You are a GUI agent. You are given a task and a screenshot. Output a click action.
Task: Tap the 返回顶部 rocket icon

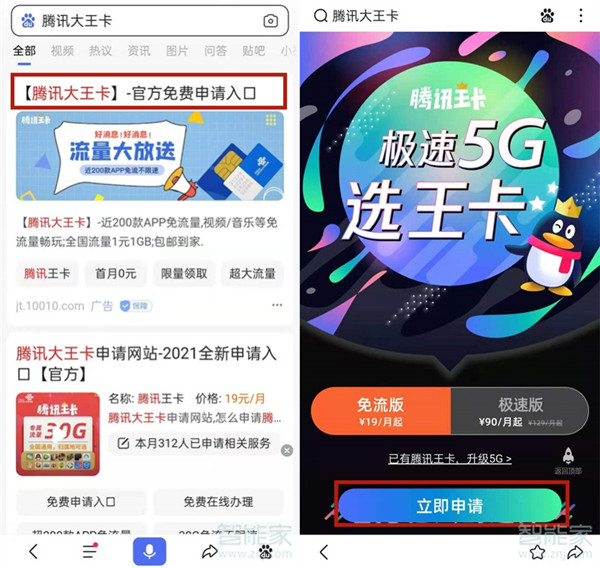click(568, 457)
